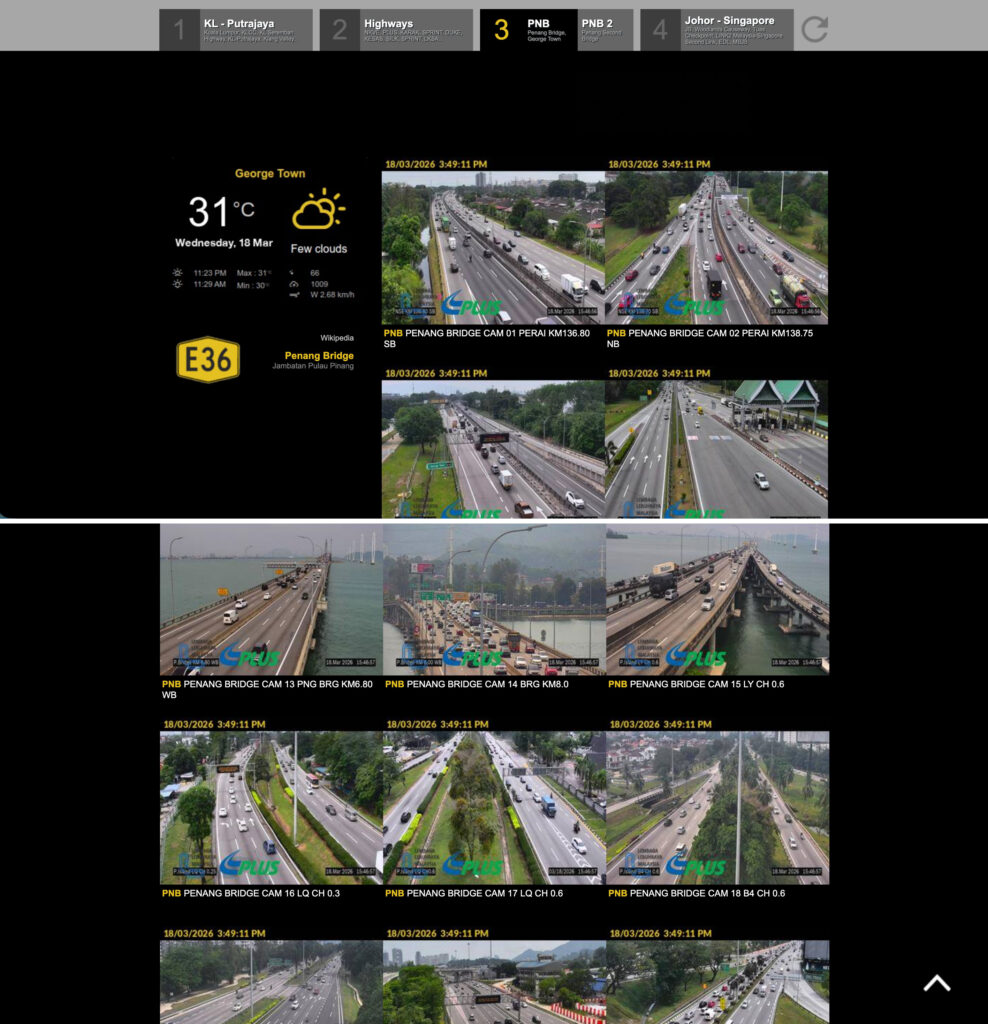Open CAM 16 LQ CH 0.3 camera

click(x=270, y=807)
